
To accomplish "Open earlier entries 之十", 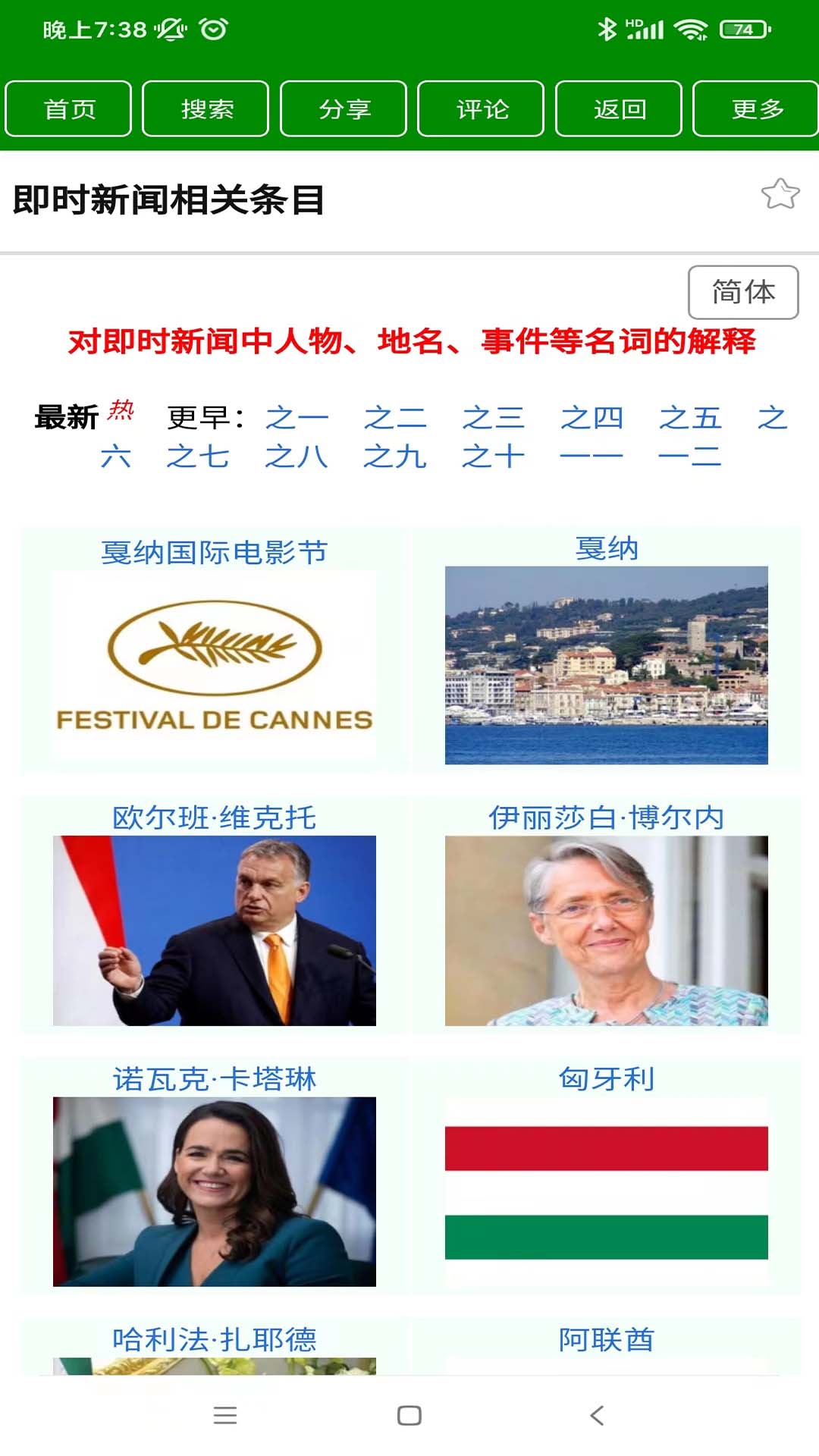I will 493,457.
